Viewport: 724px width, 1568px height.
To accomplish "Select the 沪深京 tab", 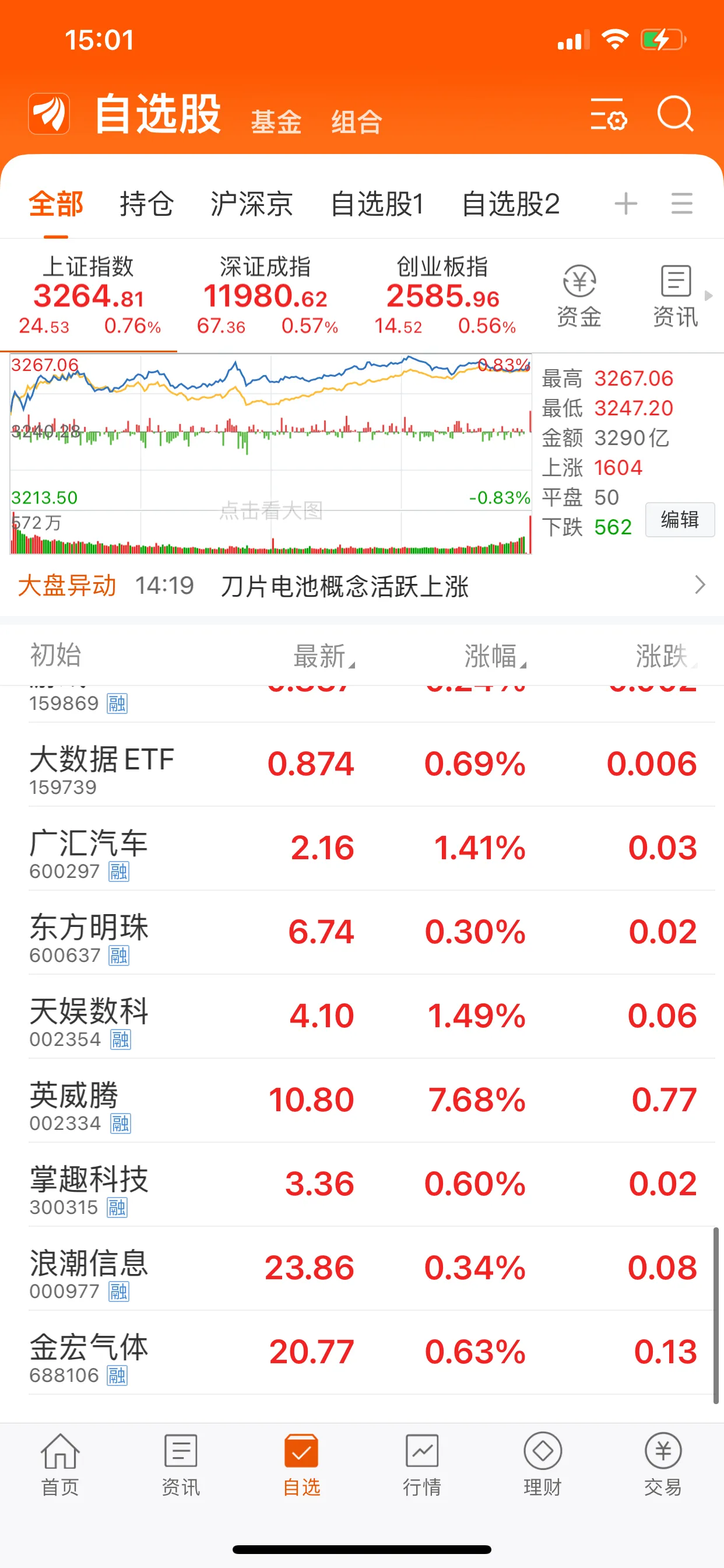I will 252,204.
